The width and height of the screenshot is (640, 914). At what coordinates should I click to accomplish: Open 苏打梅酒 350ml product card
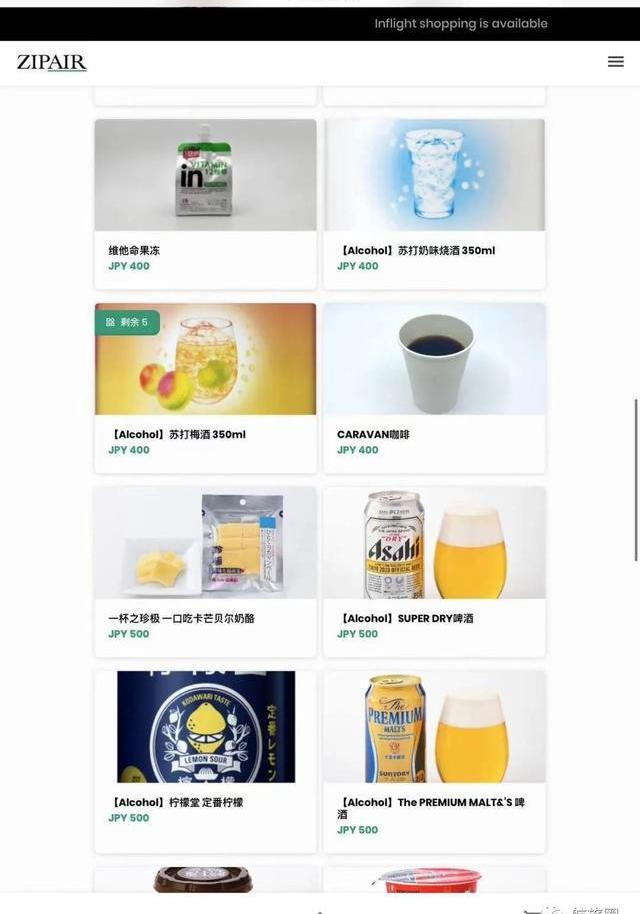click(205, 385)
